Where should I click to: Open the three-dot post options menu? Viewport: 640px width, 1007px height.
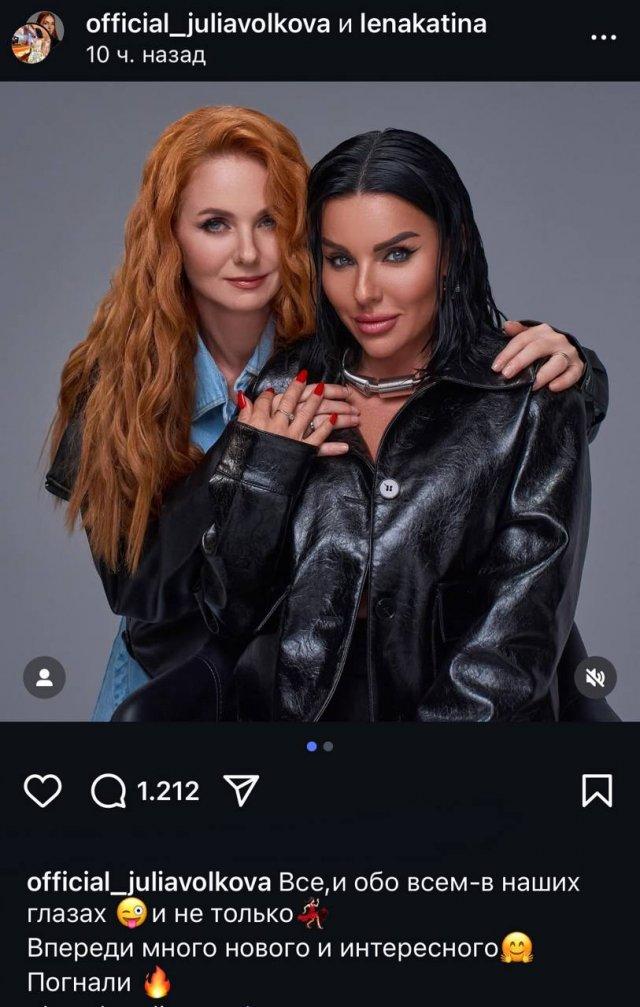pyautogui.click(x=604, y=38)
